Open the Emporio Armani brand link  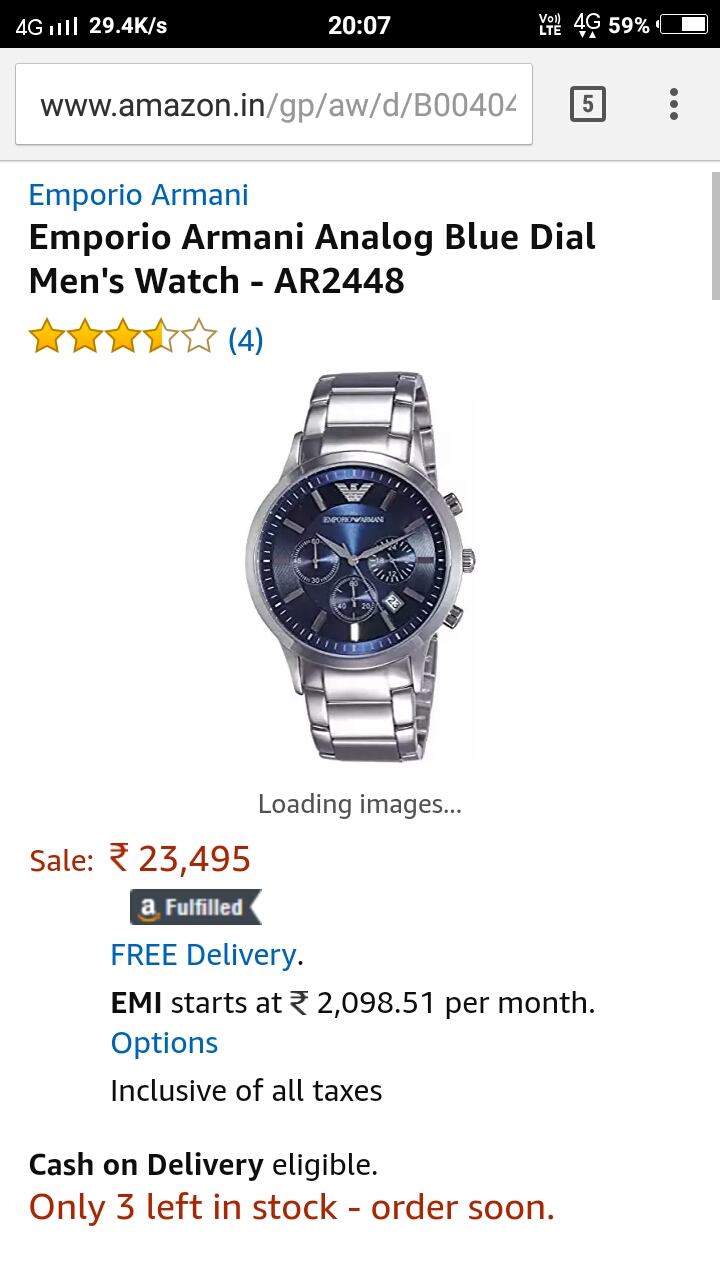click(x=138, y=195)
